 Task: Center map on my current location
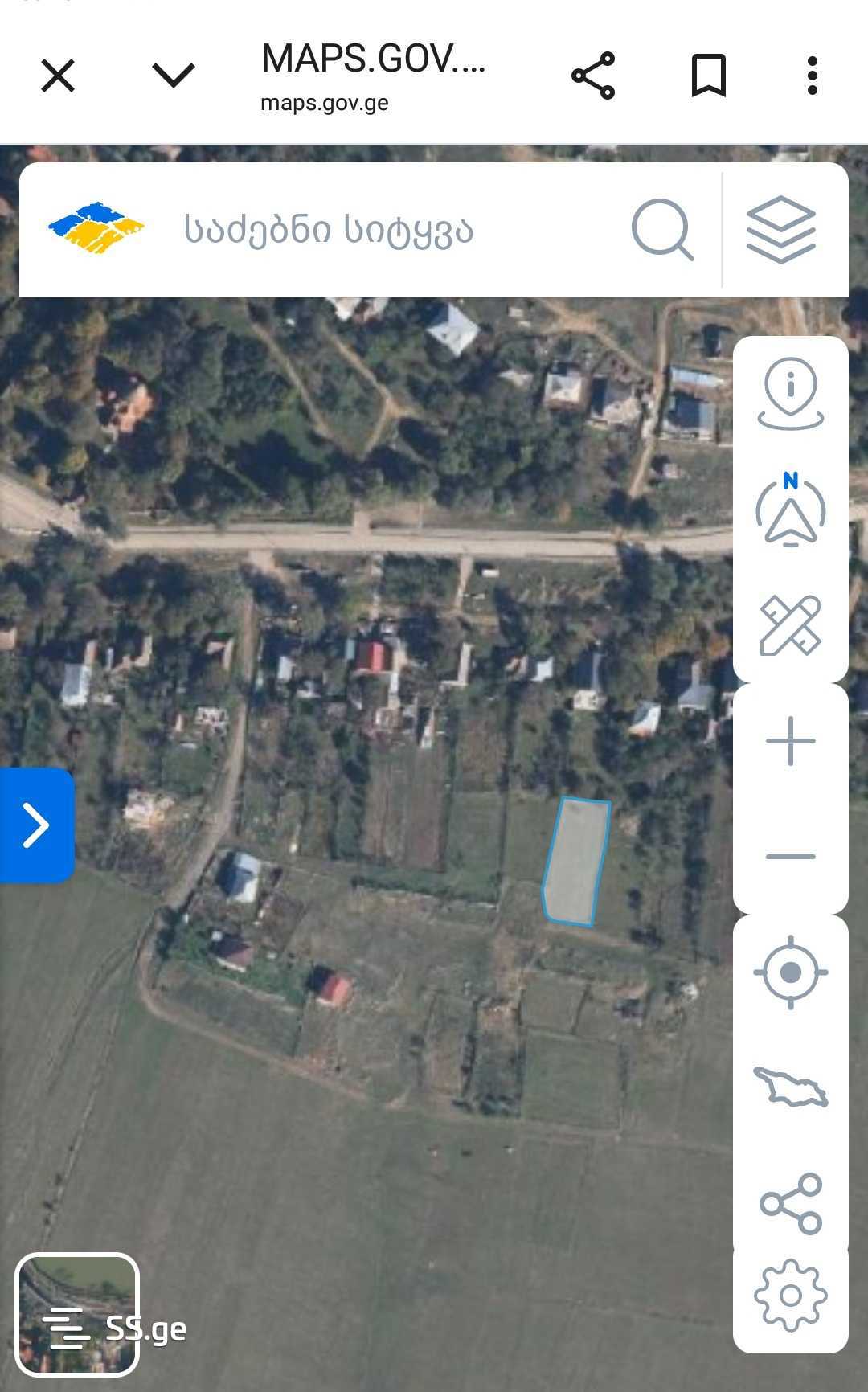(x=791, y=972)
